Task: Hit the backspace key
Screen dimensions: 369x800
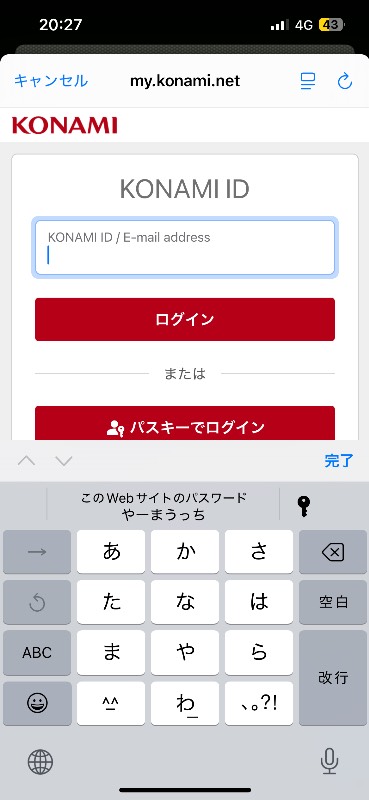Action: coord(333,552)
